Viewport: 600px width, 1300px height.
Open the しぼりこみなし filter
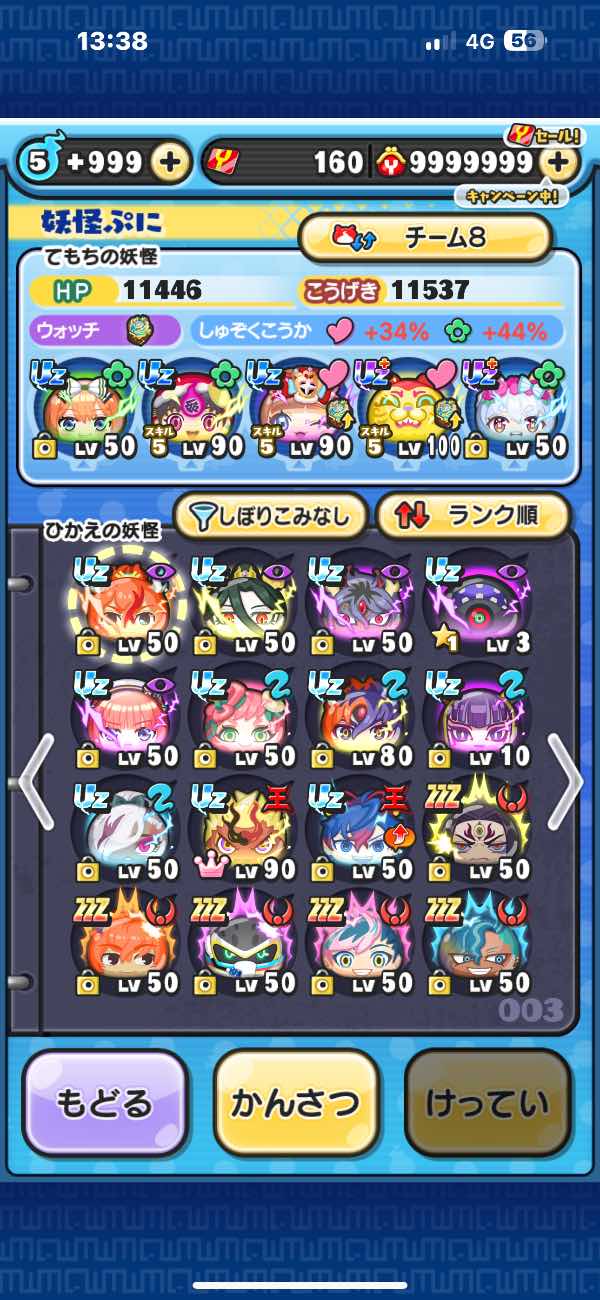click(272, 516)
